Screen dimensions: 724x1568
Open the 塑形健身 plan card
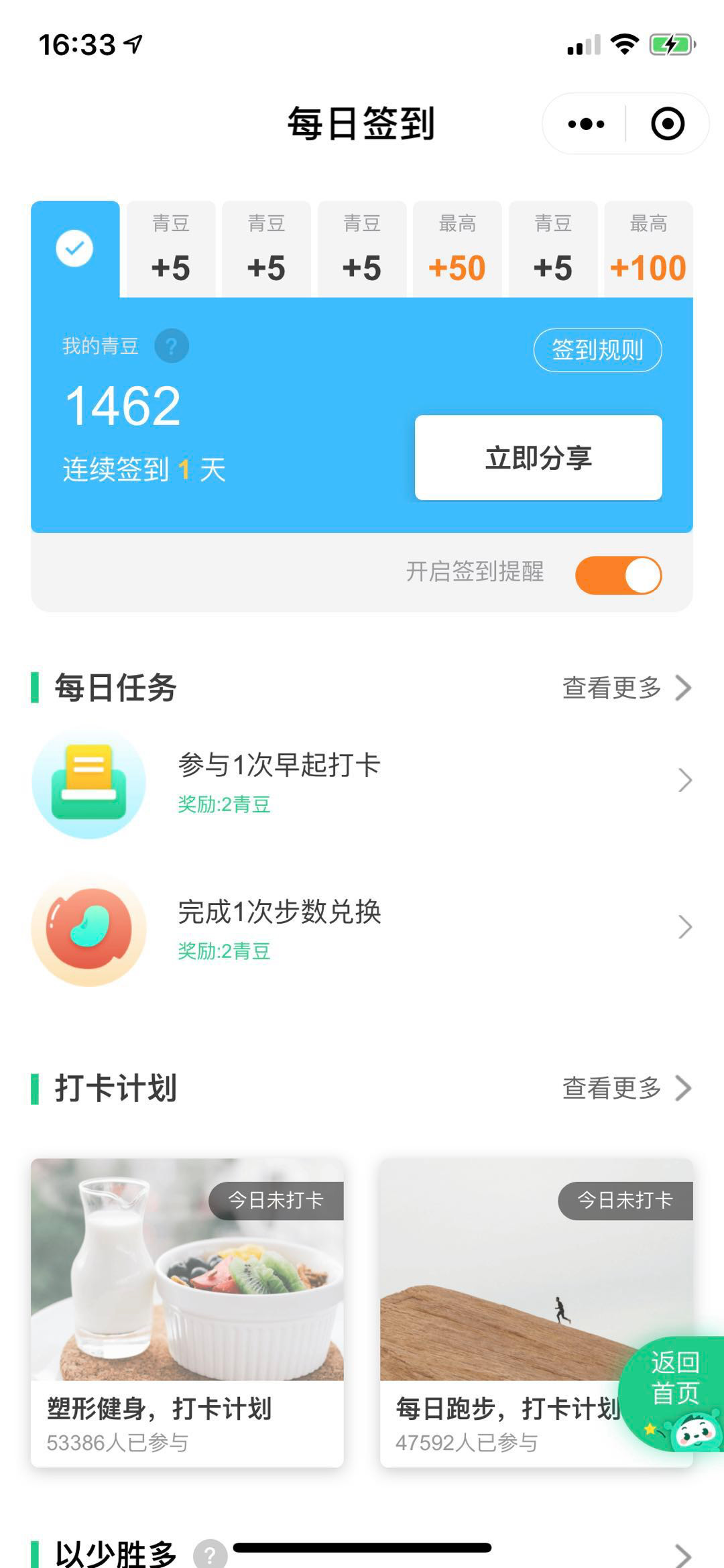187,1312
